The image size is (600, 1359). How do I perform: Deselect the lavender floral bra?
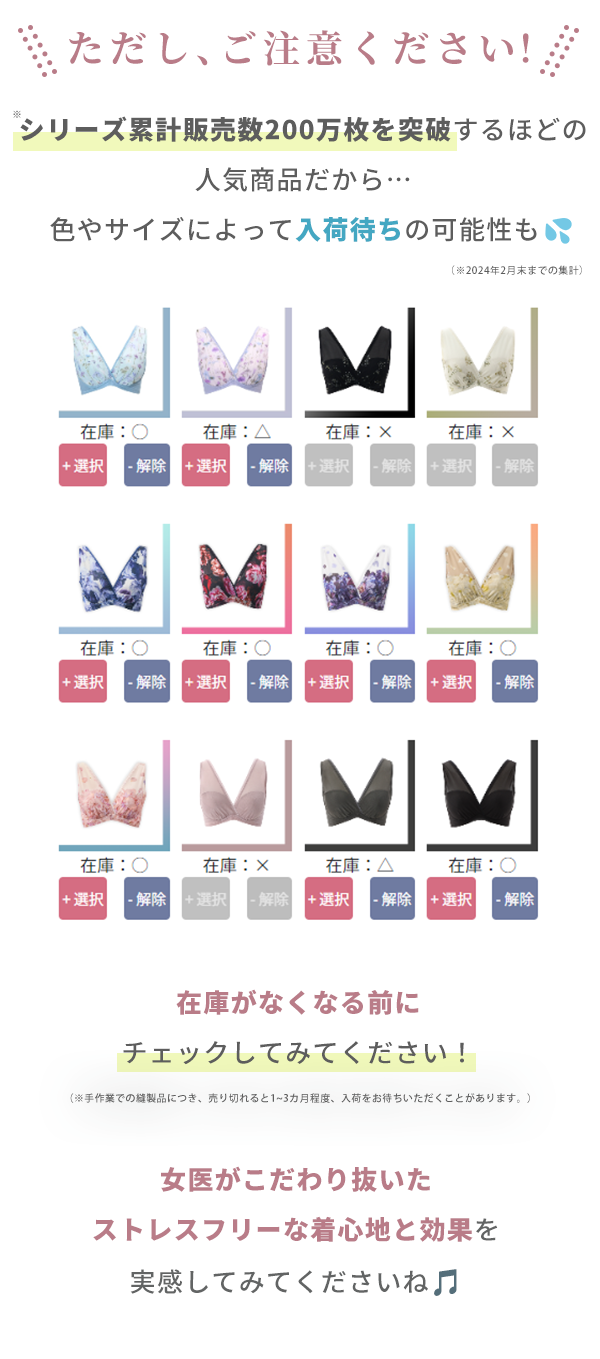(x=270, y=465)
